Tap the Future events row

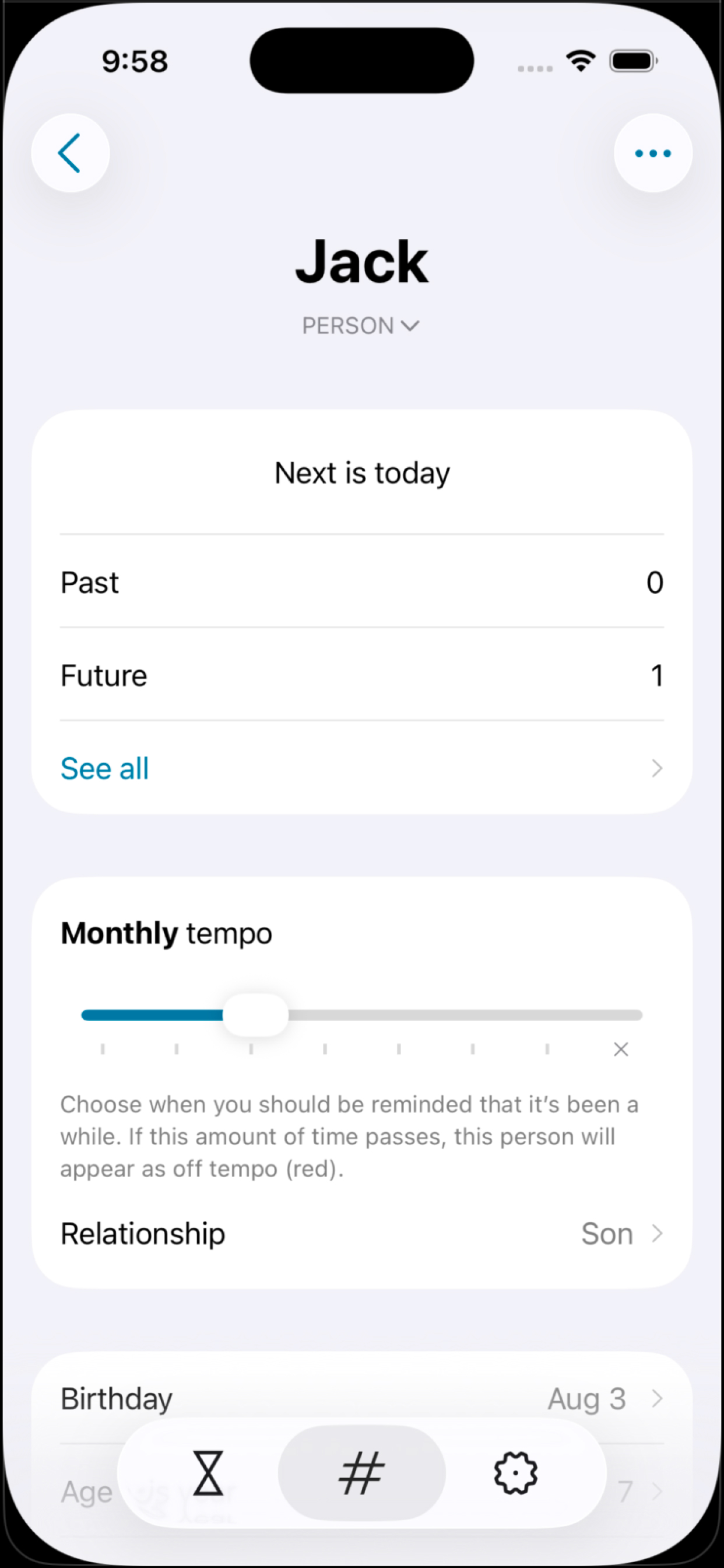point(361,674)
